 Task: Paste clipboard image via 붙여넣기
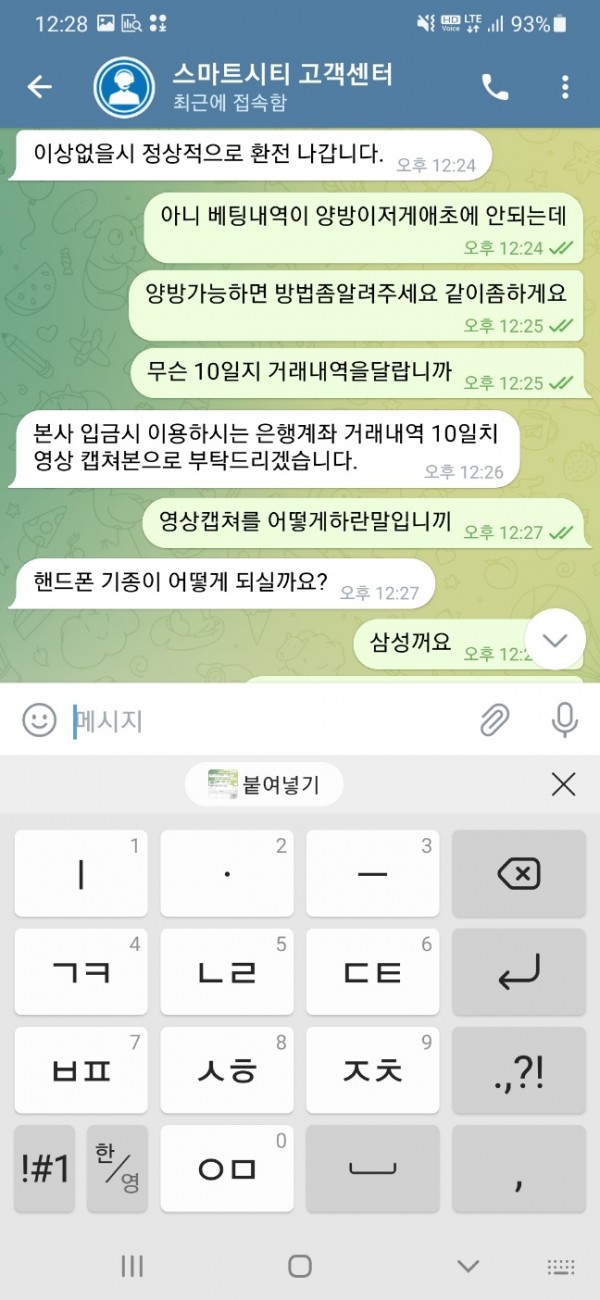[x=264, y=785]
